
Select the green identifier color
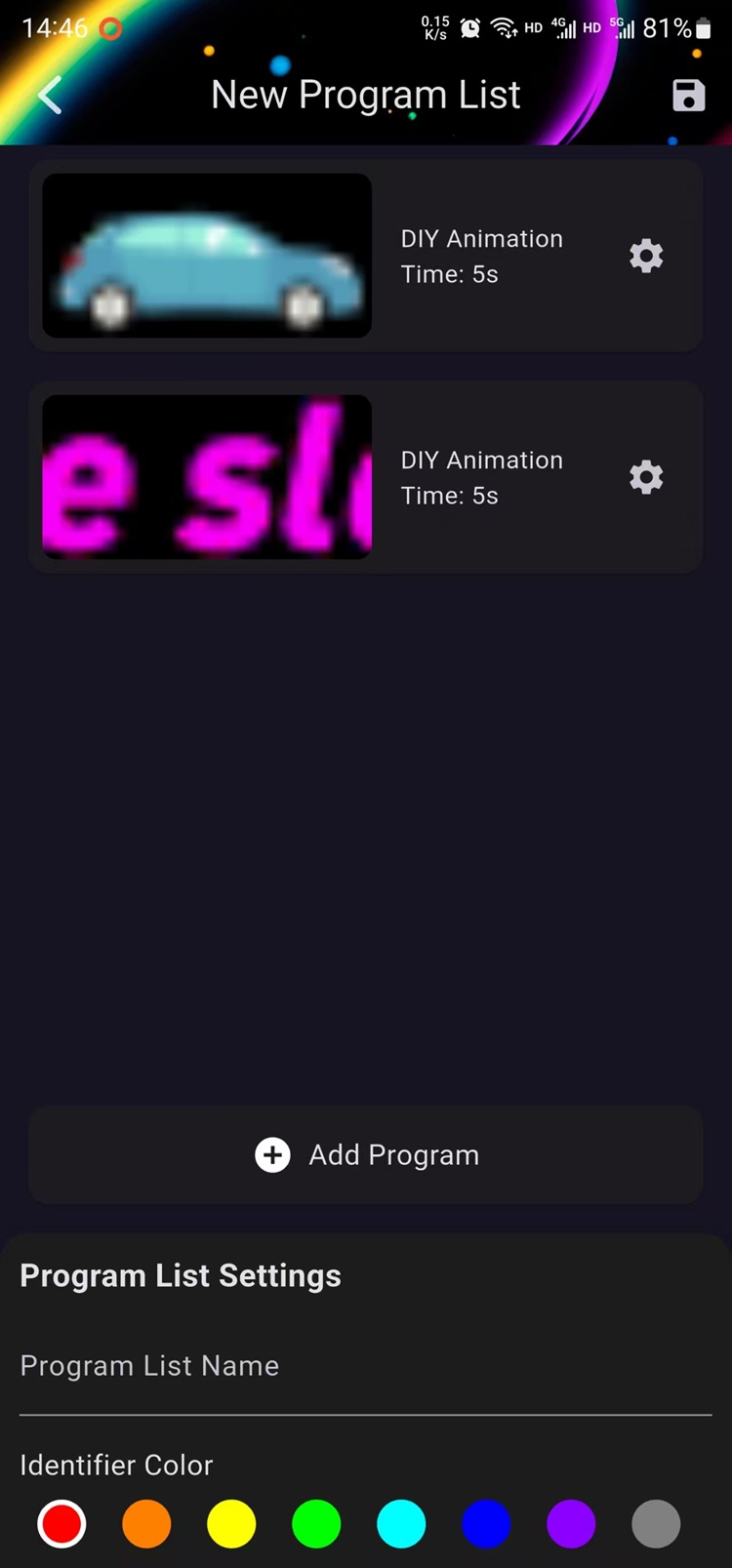[316, 1524]
